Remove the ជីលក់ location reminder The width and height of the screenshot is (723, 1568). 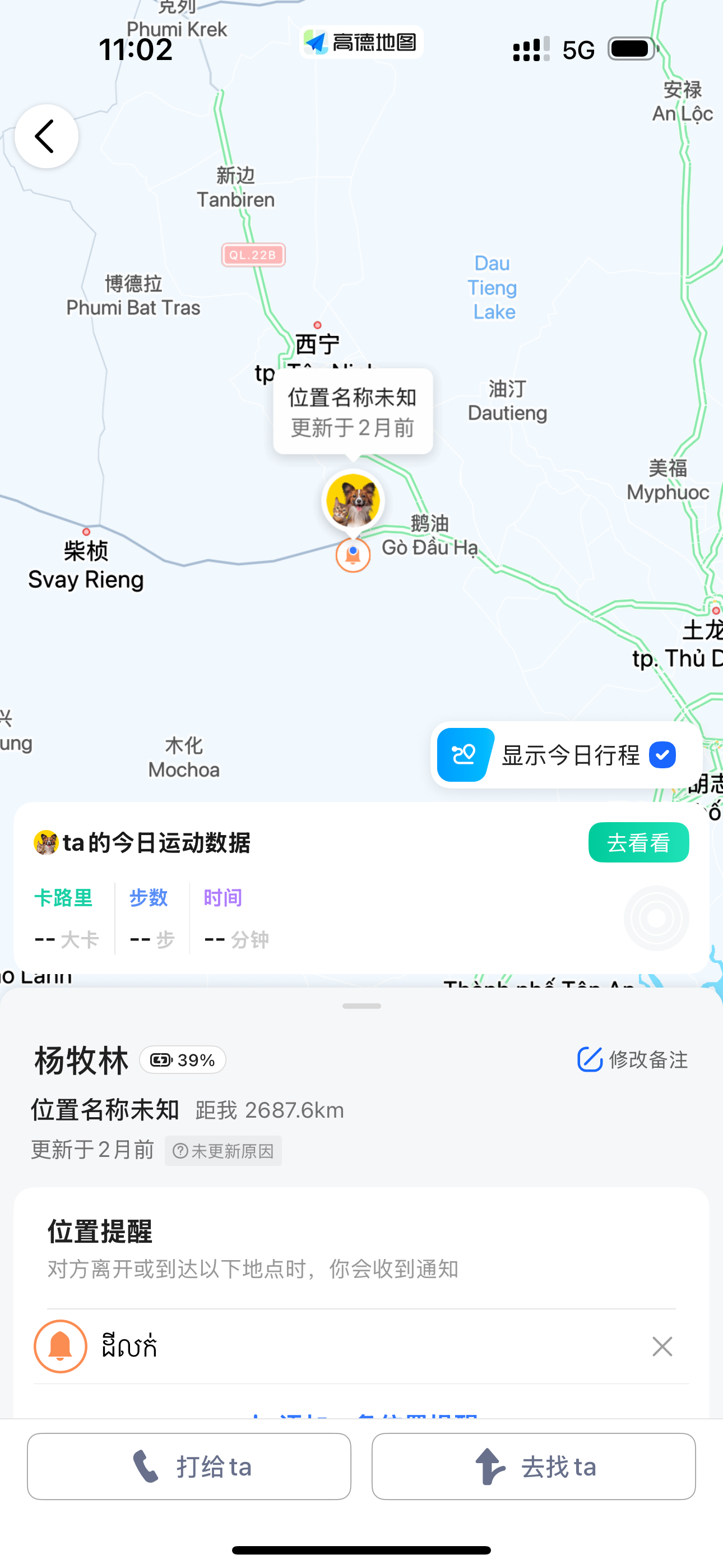coord(661,1346)
